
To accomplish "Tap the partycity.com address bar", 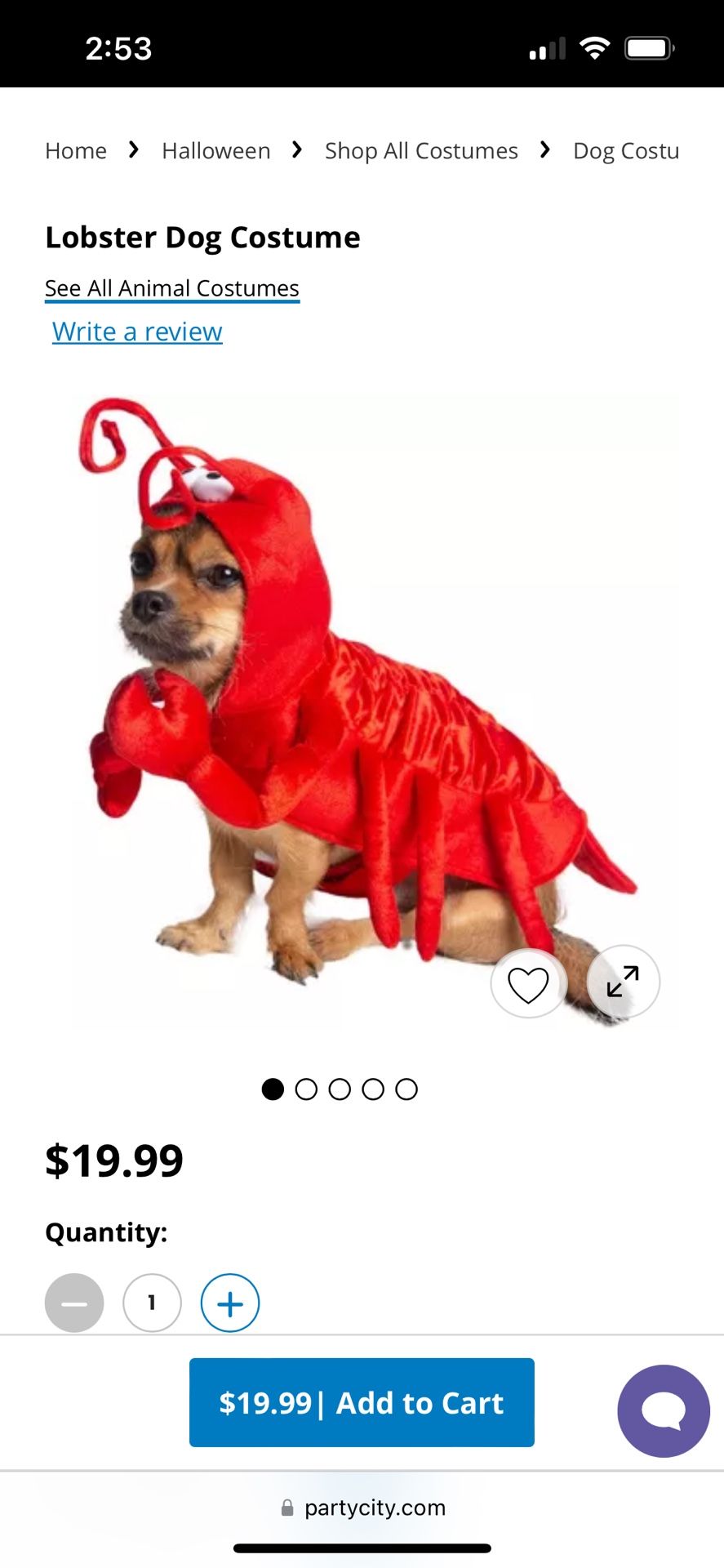I will 362,1508.
